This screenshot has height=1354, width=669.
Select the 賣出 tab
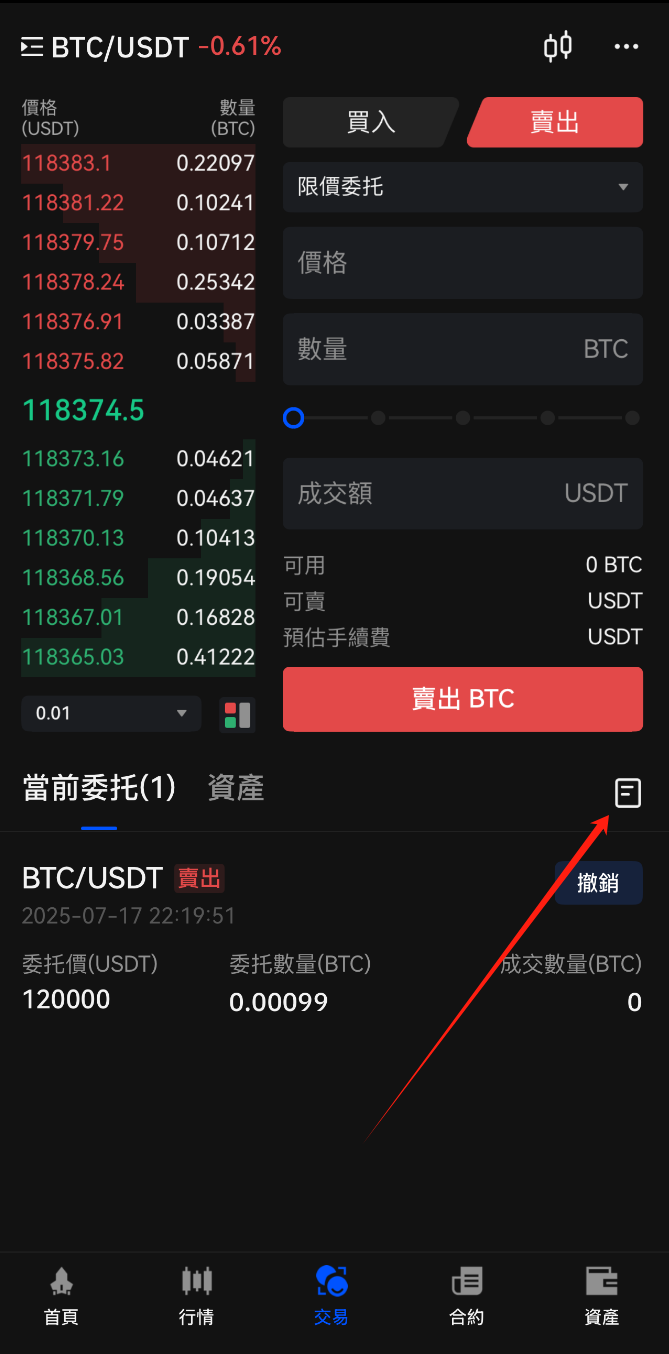pyautogui.click(x=555, y=122)
